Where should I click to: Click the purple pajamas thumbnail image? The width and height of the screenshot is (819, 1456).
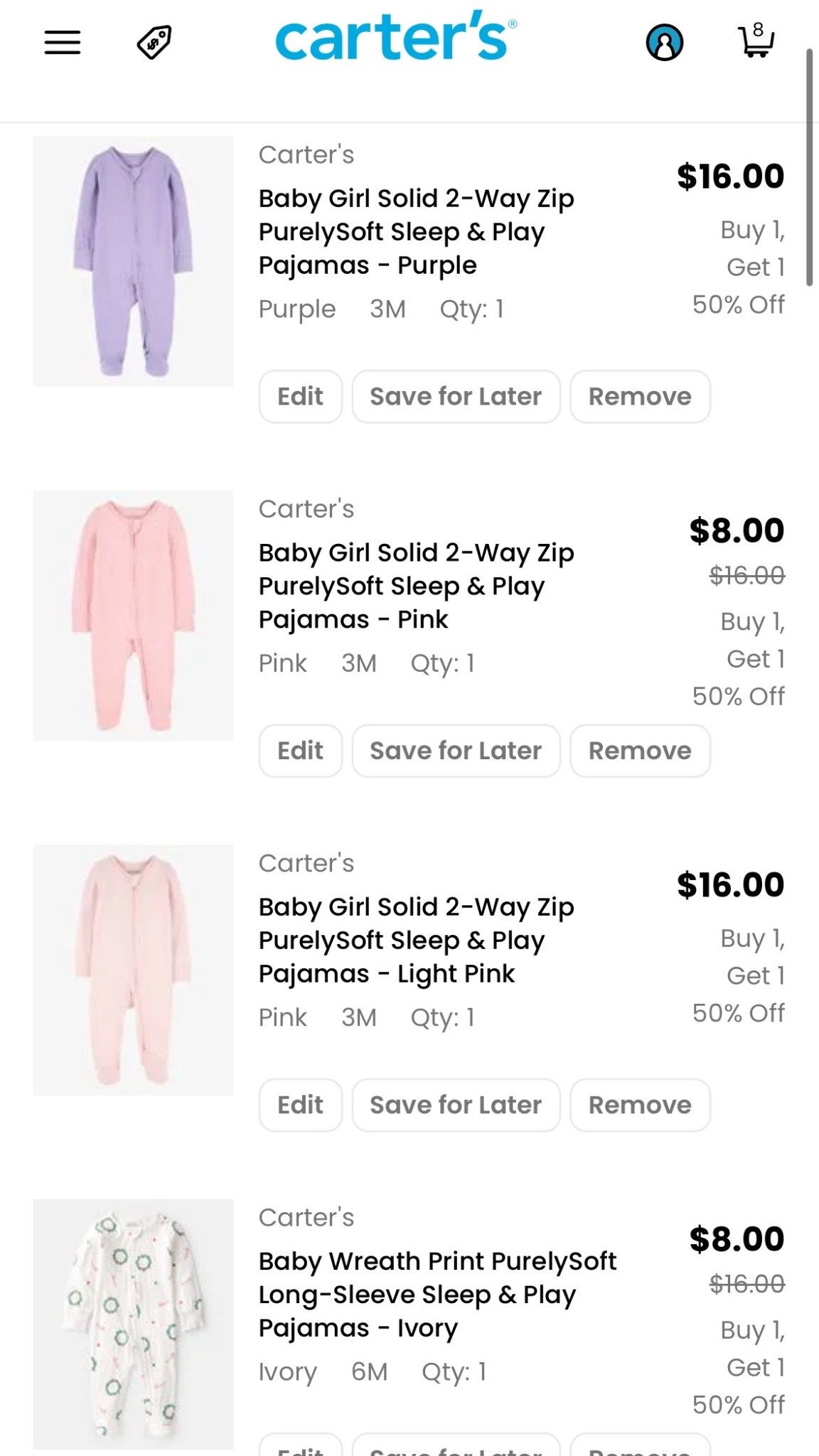pyautogui.click(x=133, y=261)
